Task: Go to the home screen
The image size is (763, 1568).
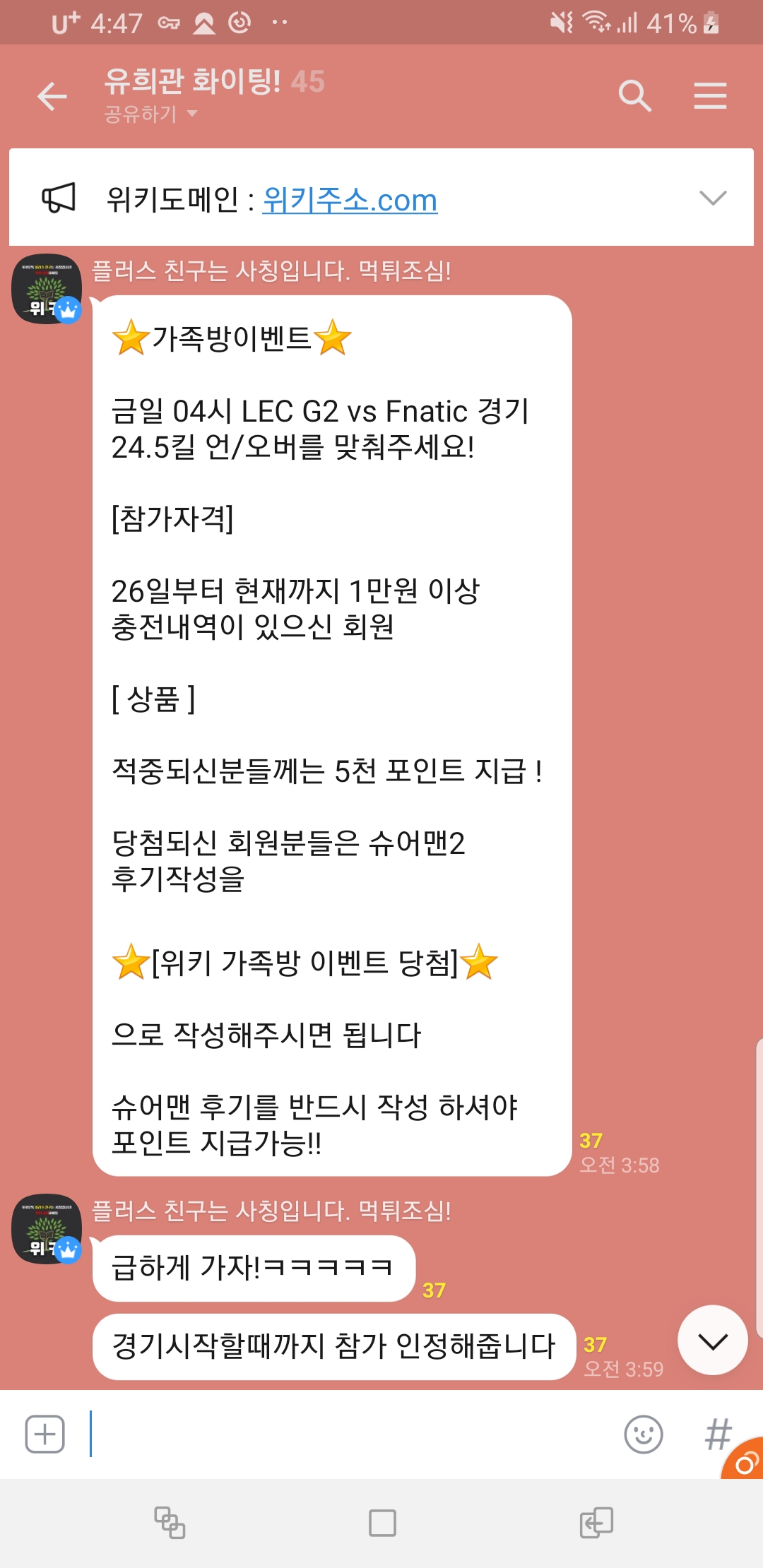Action: click(382, 1522)
